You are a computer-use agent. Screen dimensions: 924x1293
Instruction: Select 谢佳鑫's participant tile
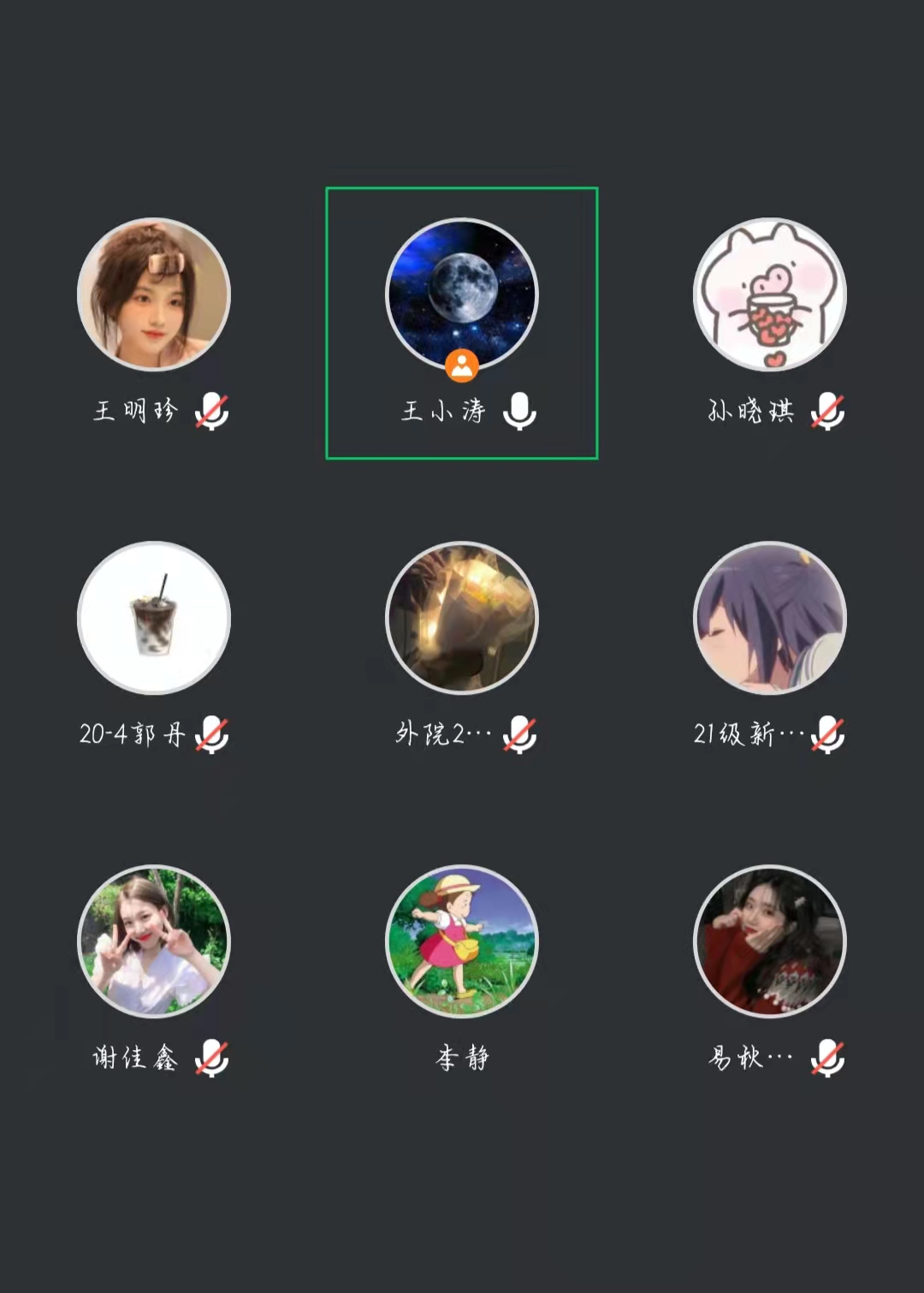tap(154, 941)
